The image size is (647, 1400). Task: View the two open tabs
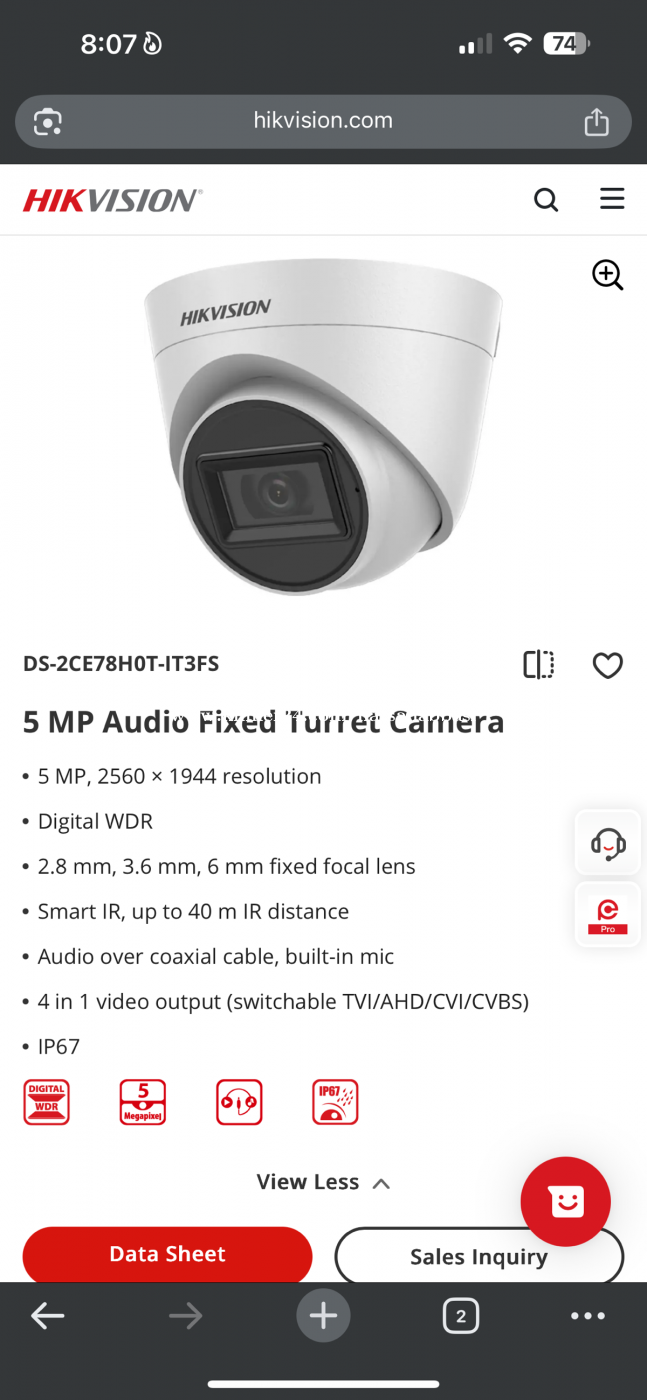pos(460,1316)
